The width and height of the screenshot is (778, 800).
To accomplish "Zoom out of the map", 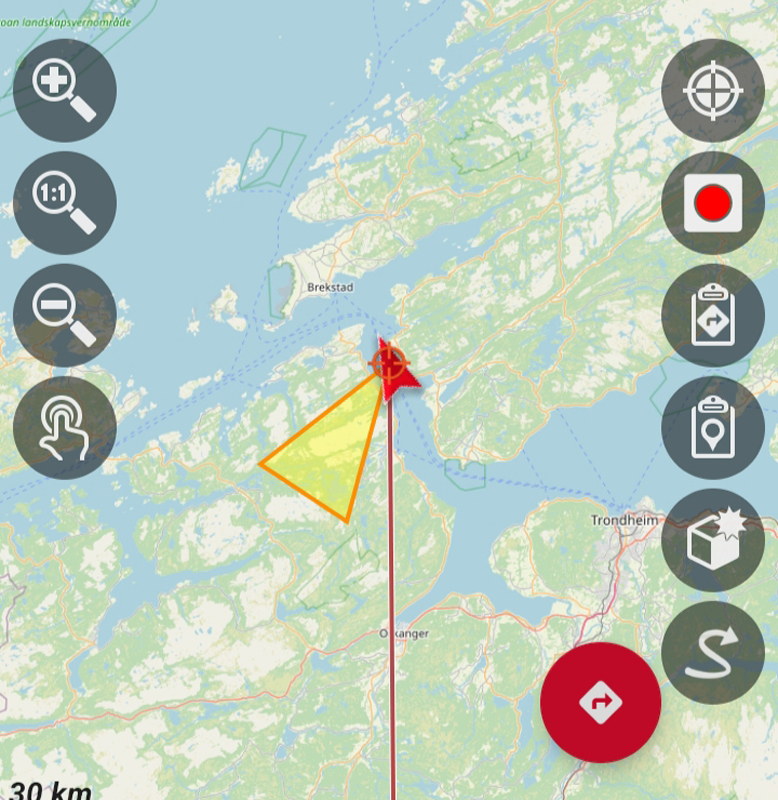I will [x=64, y=315].
